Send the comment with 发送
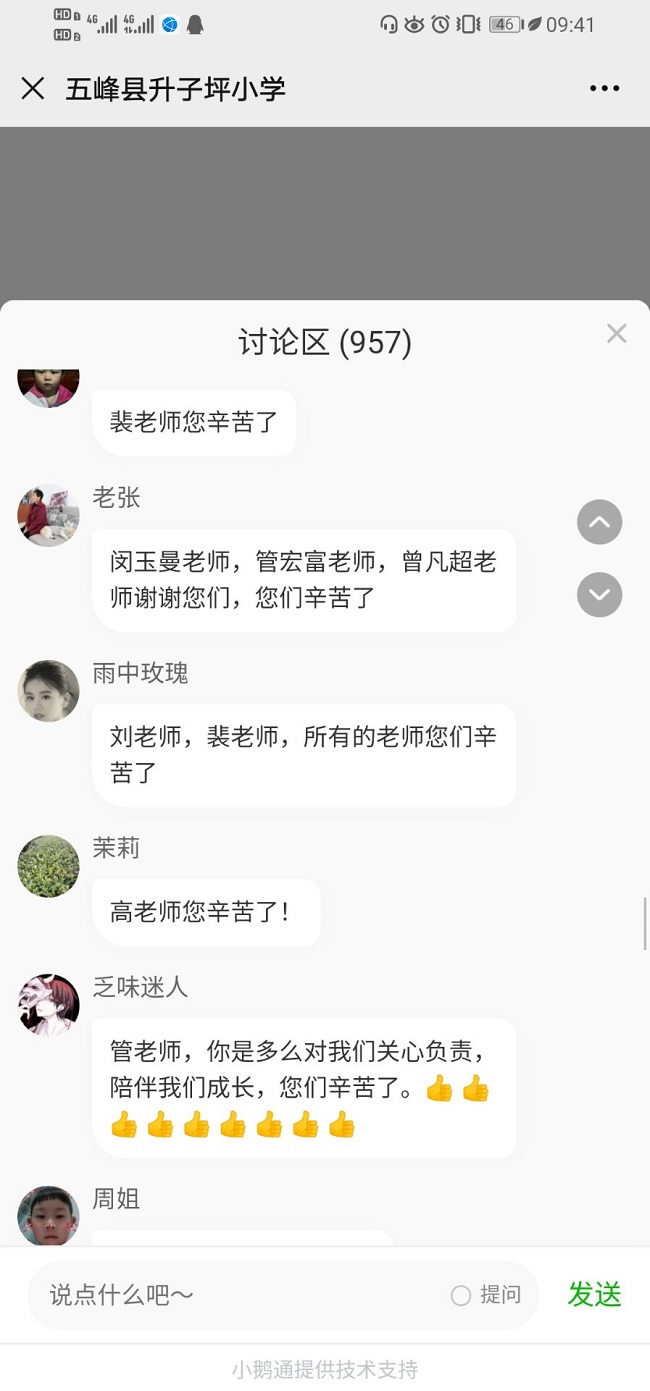The height and width of the screenshot is (1391, 650). point(594,1294)
